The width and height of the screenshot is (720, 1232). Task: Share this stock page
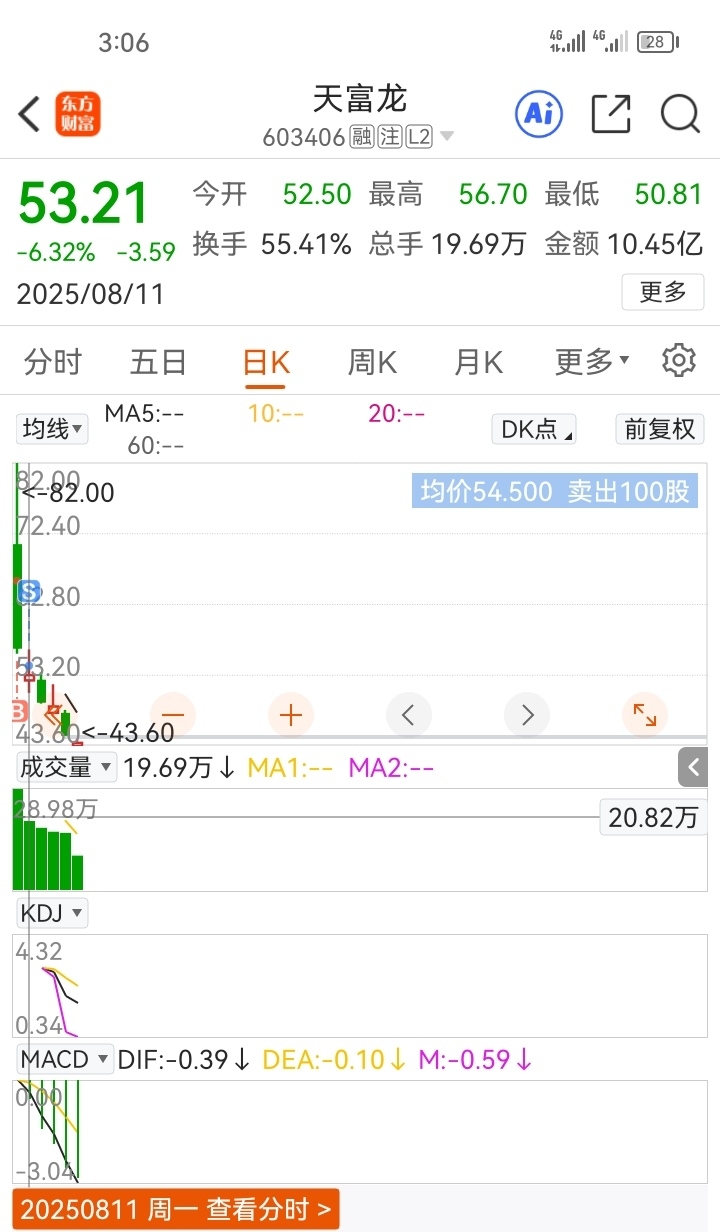[611, 114]
